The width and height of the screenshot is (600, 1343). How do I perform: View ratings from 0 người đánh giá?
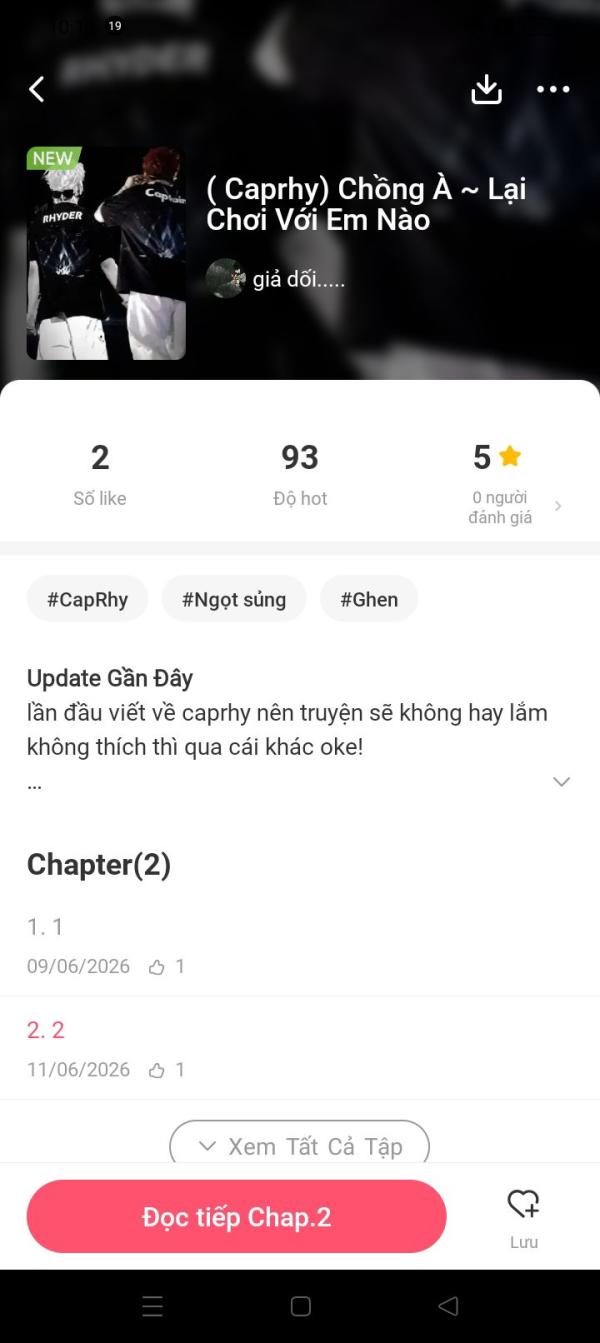[510, 507]
